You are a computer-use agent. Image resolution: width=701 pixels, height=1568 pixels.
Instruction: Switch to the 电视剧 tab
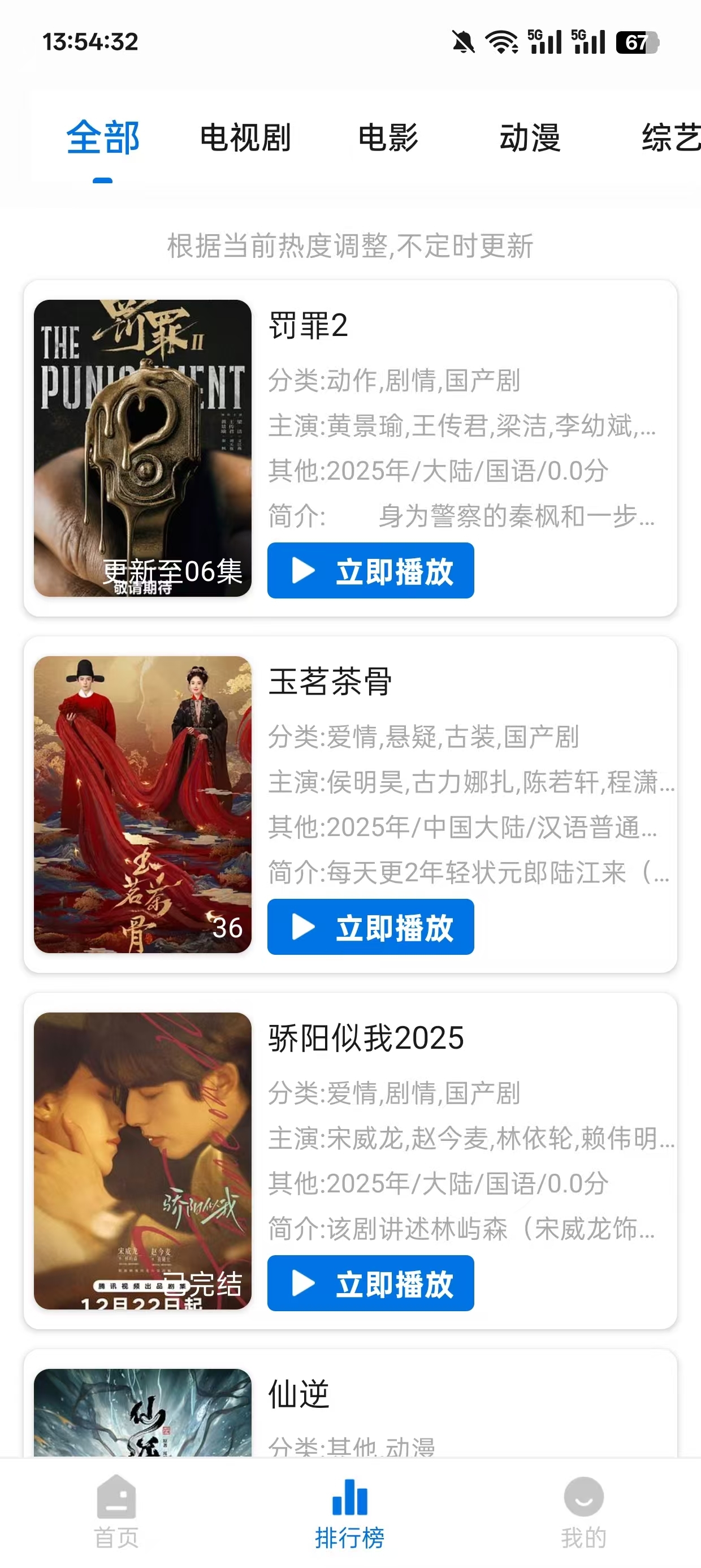(x=246, y=139)
